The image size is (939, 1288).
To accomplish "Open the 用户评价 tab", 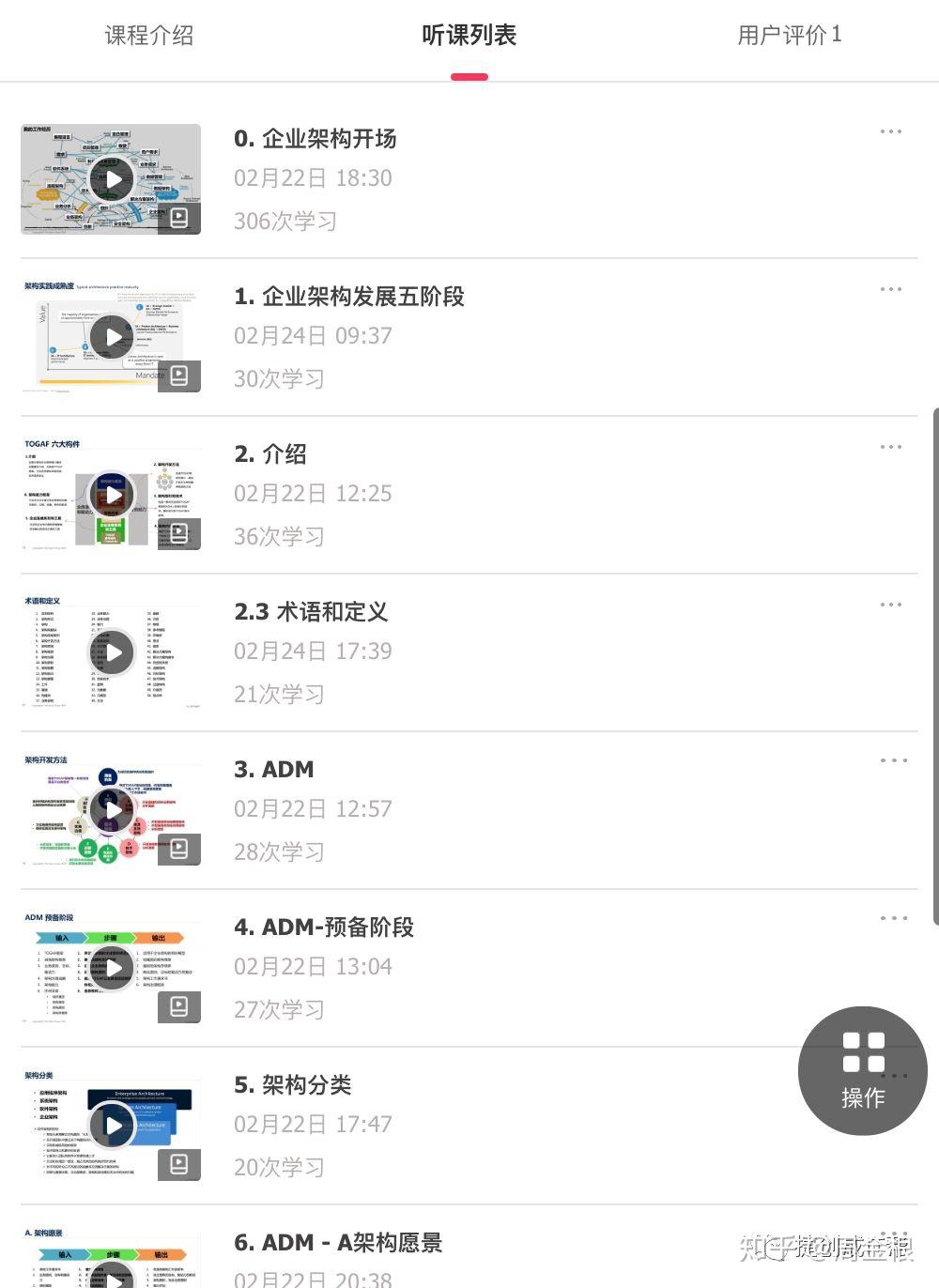I will [x=789, y=36].
